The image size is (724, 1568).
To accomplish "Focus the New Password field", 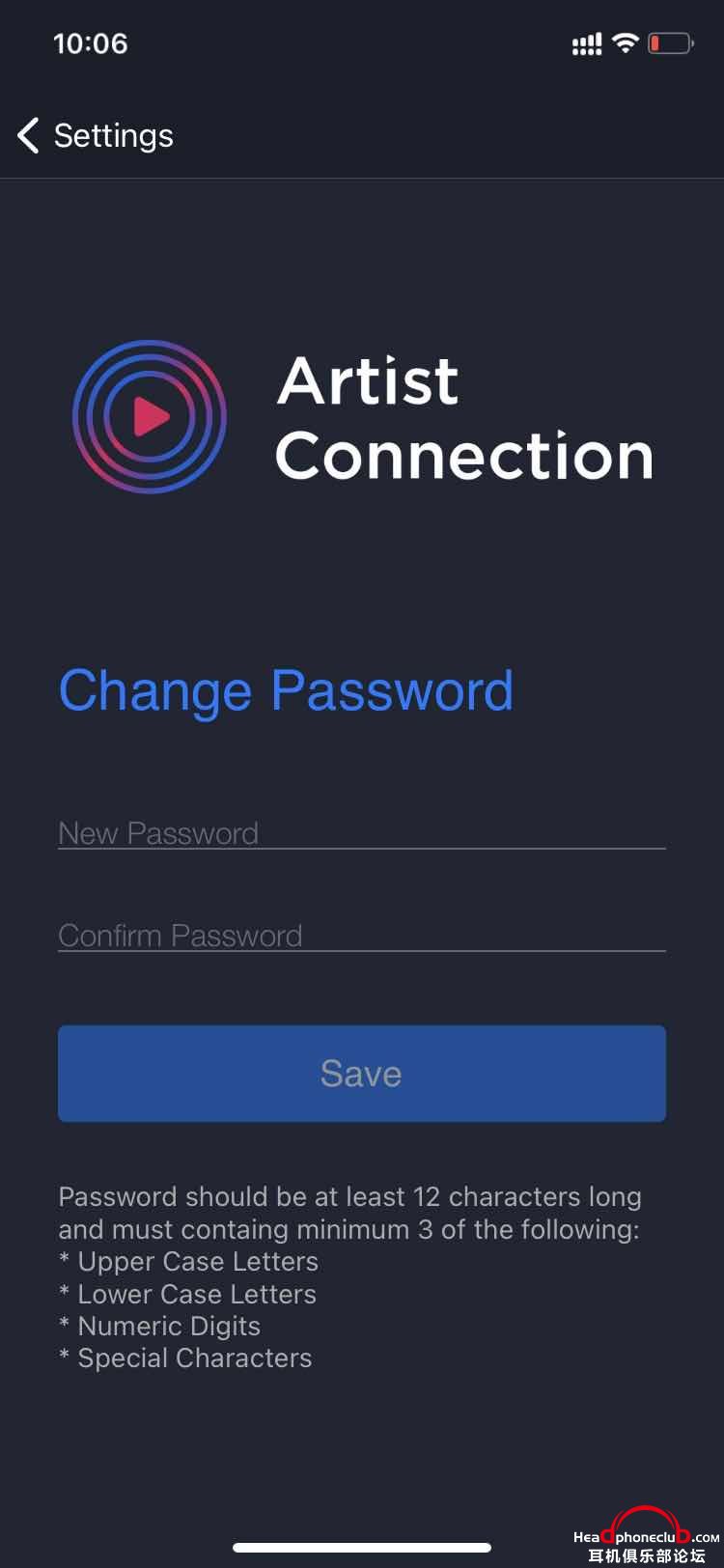I will tap(361, 832).
